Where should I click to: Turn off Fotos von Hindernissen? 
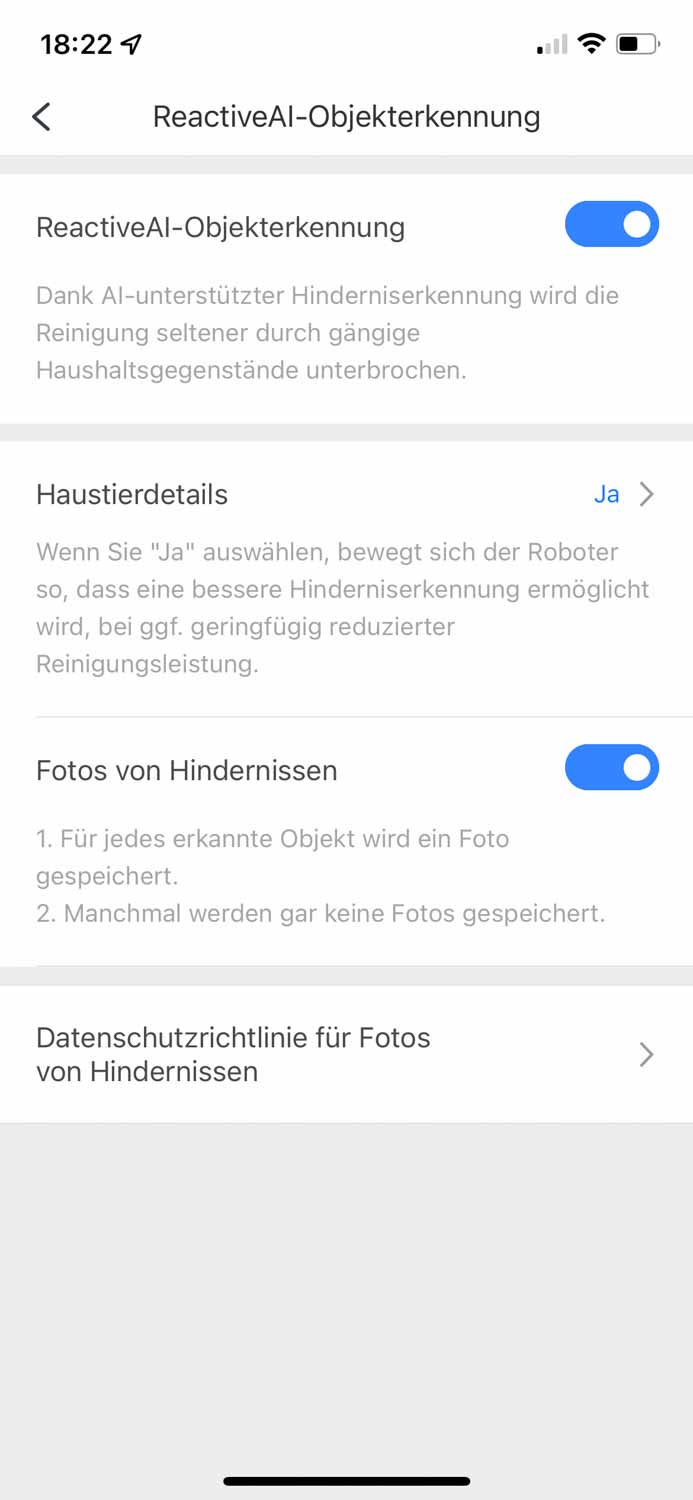(x=611, y=768)
